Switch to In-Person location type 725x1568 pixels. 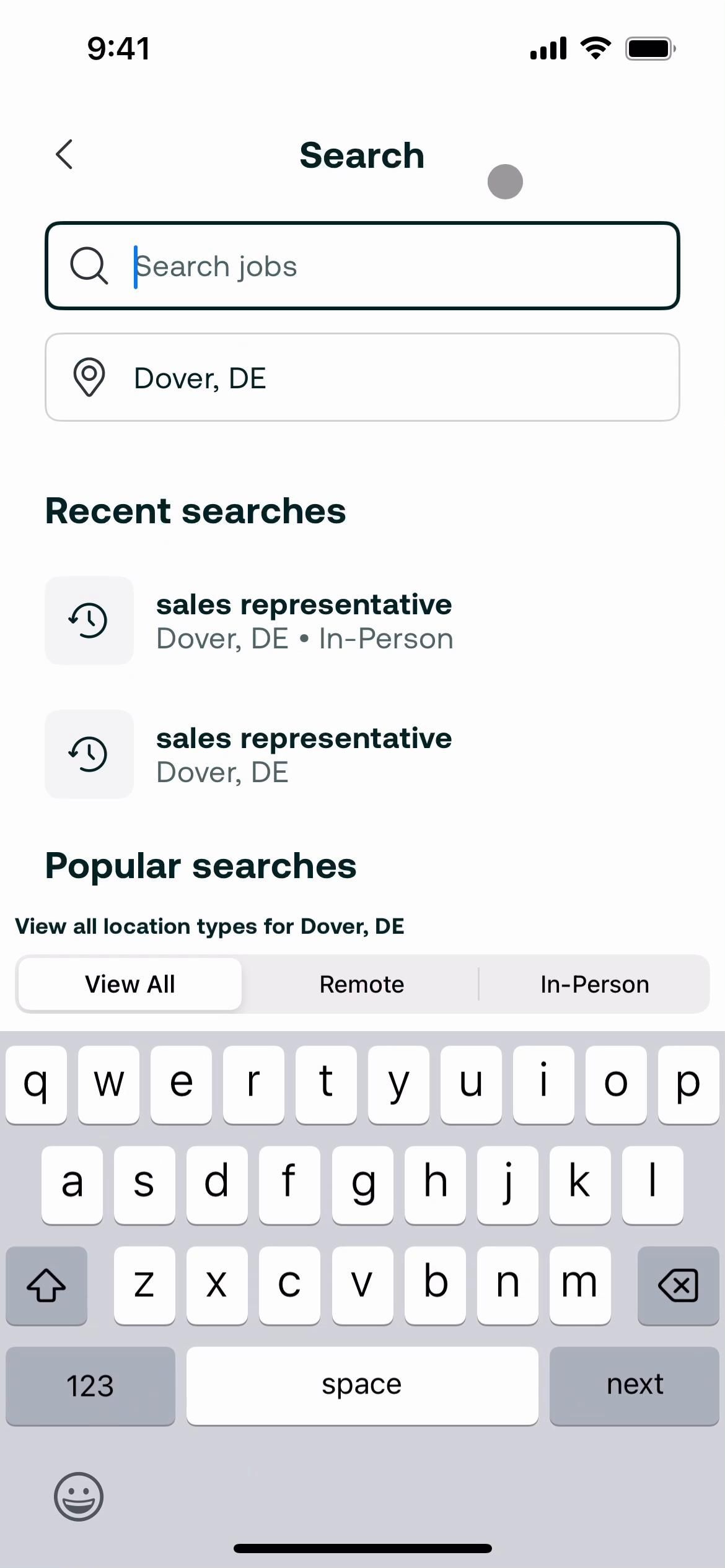(x=594, y=984)
